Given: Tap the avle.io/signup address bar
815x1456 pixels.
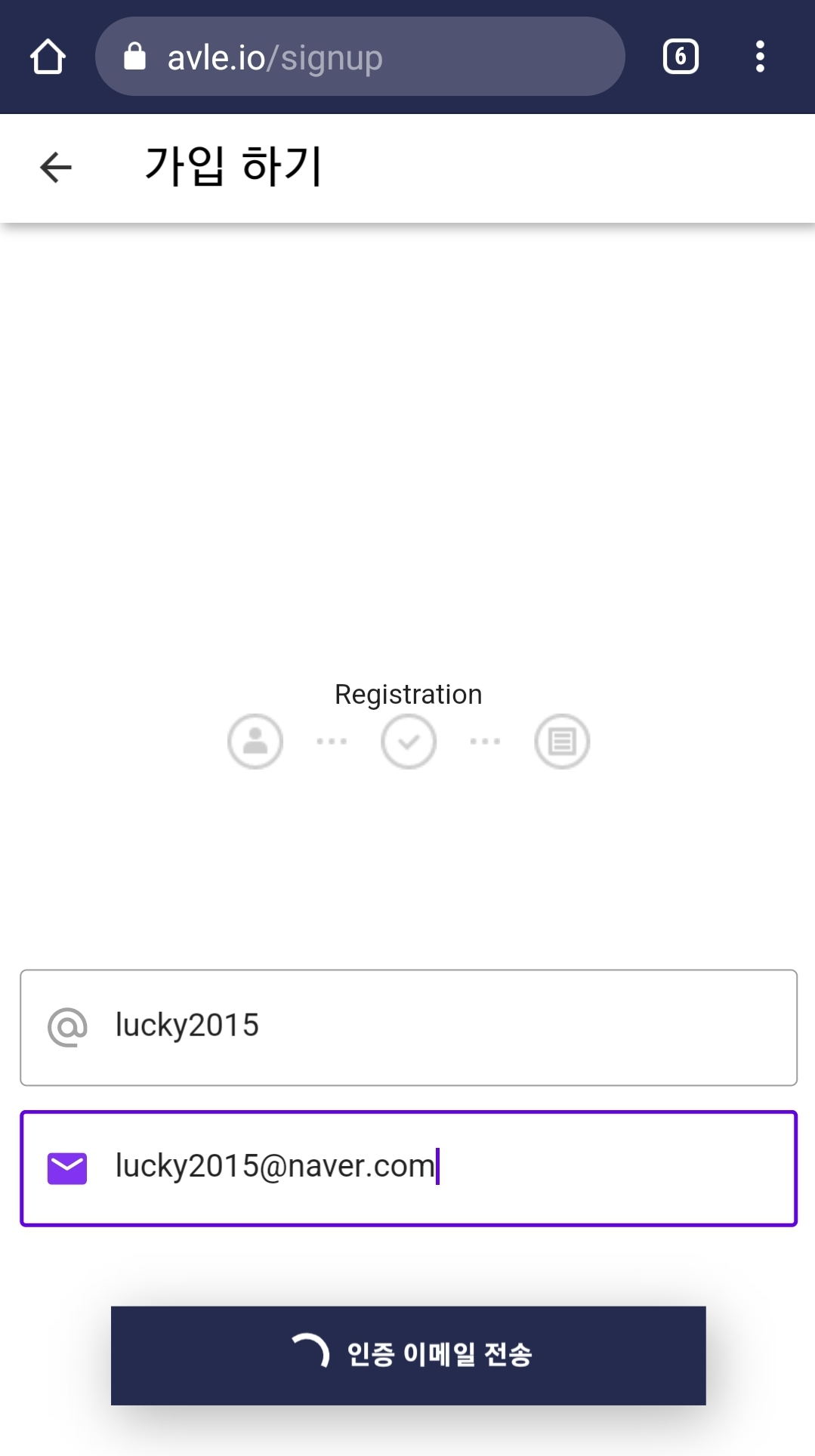Looking at the screenshot, I should pyautogui.click(x=360, y=57).
